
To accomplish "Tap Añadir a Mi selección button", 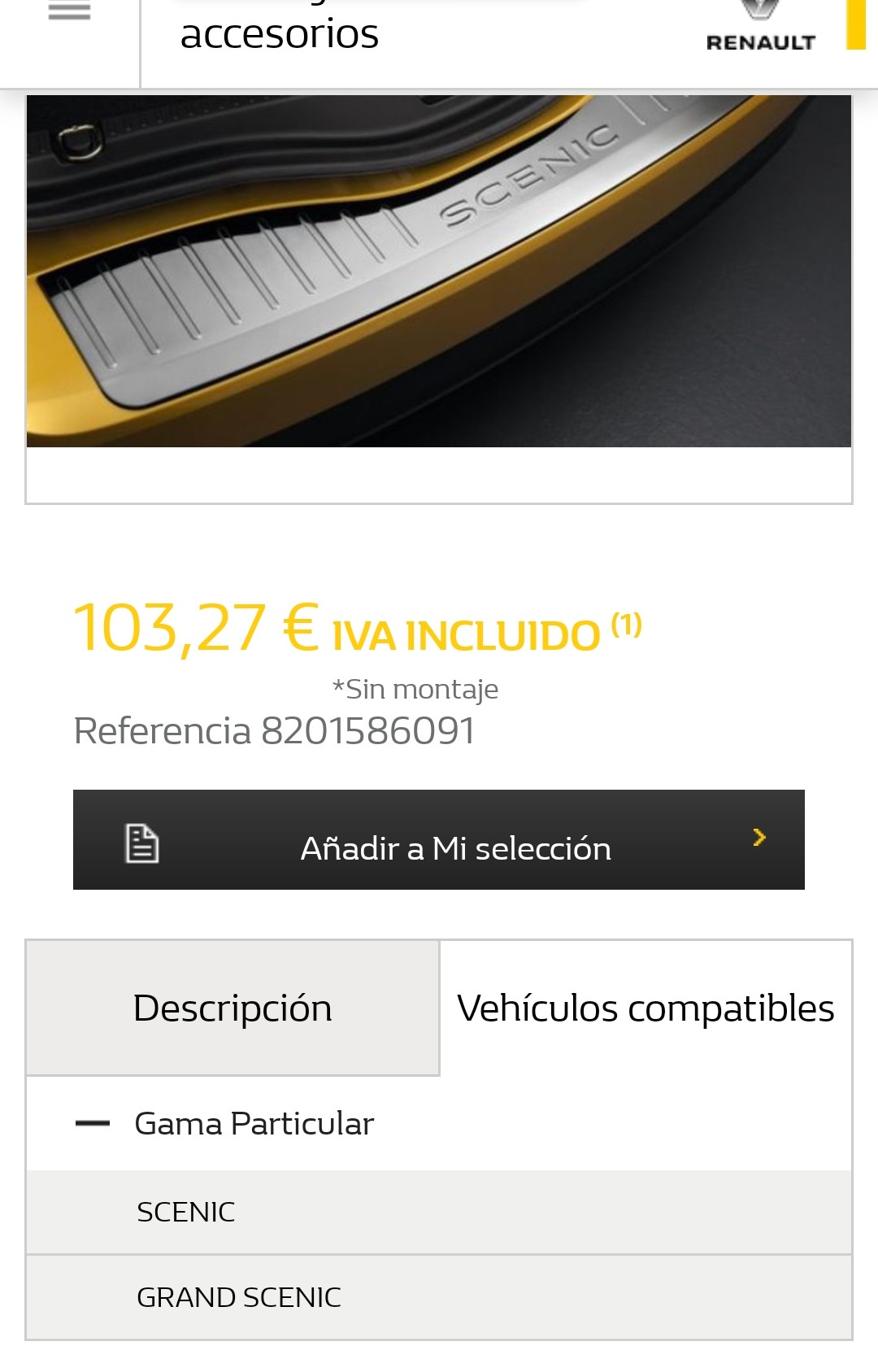I will click(x=439, y=839).
